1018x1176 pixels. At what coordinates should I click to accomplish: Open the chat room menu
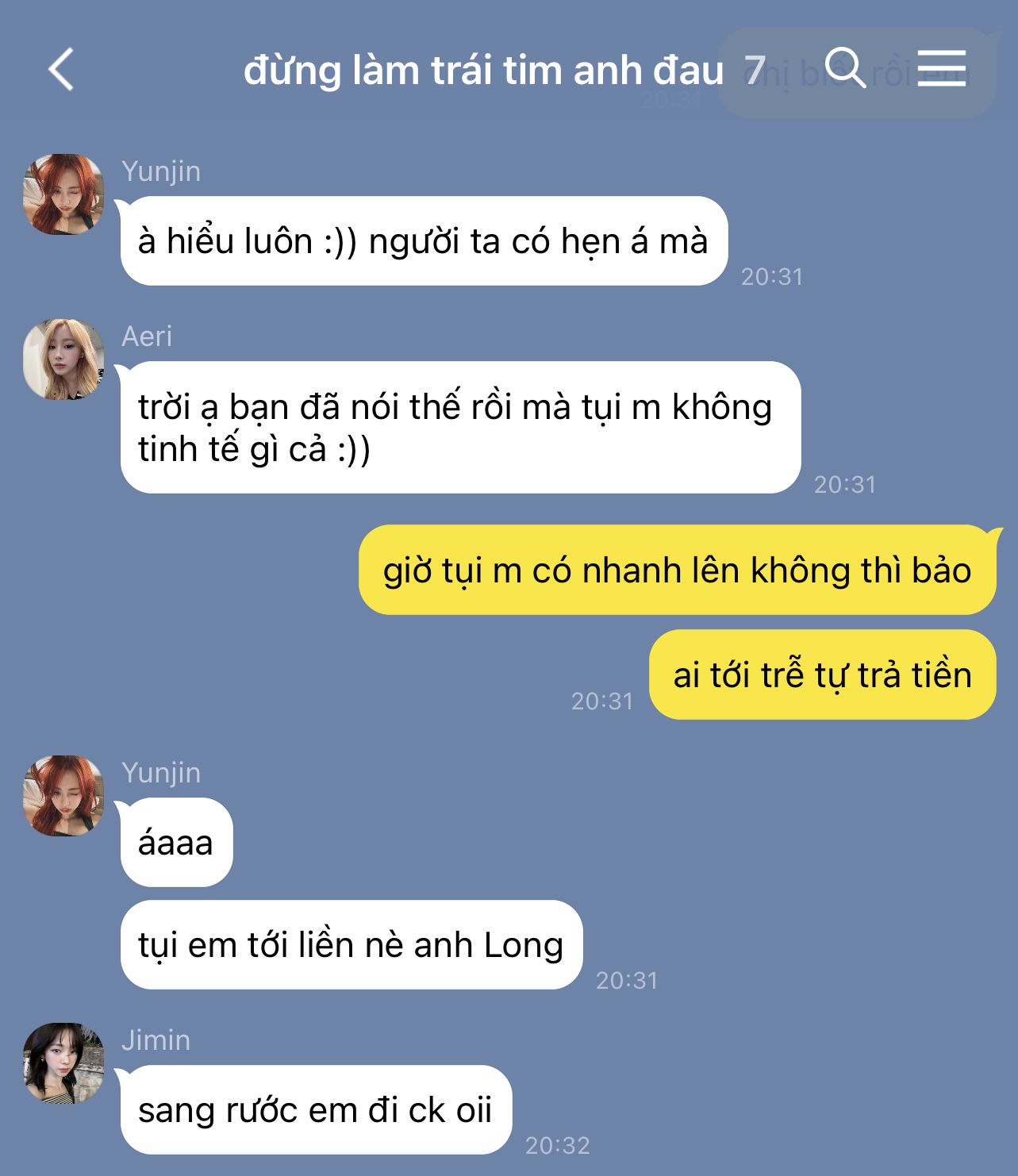tap(942, 67)
